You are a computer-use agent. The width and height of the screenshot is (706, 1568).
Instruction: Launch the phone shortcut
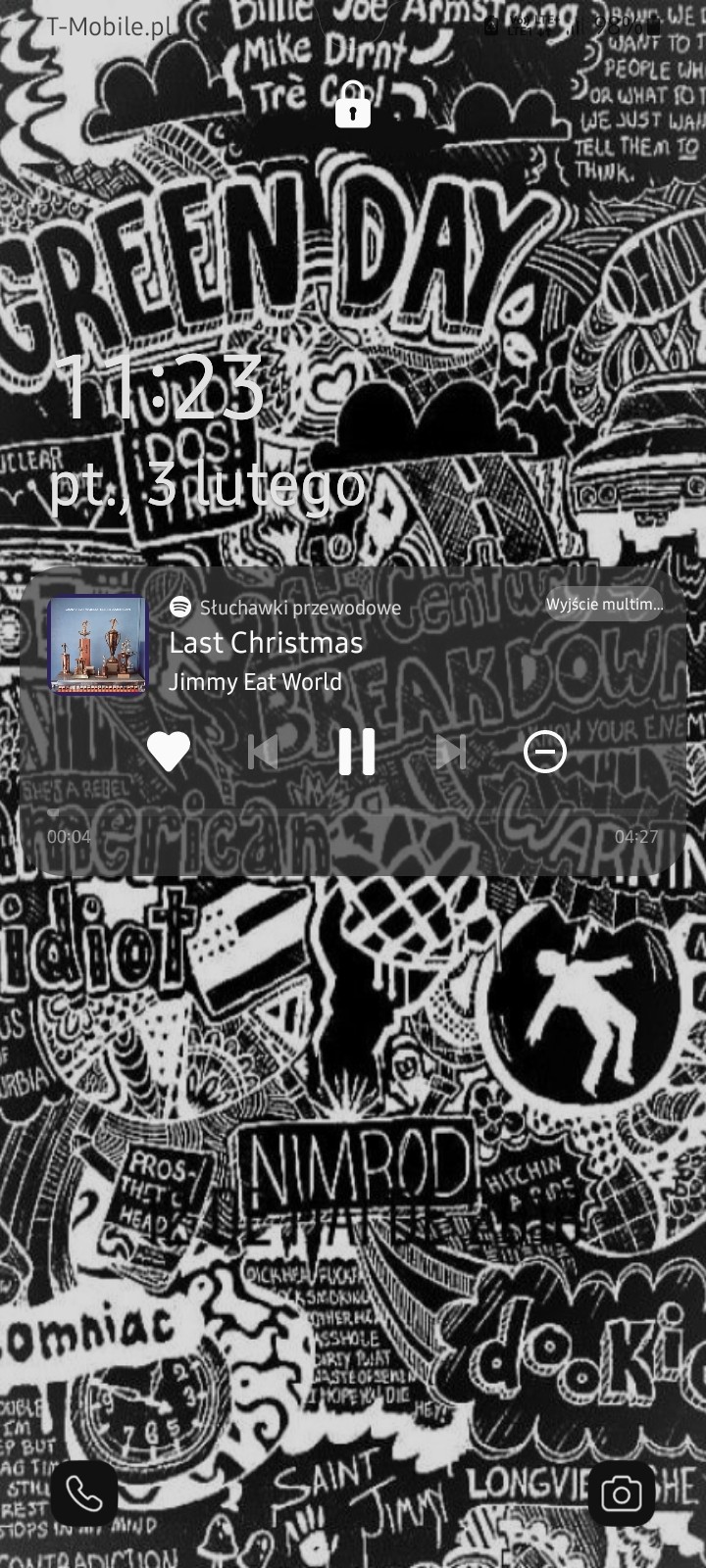[84, 1494]
